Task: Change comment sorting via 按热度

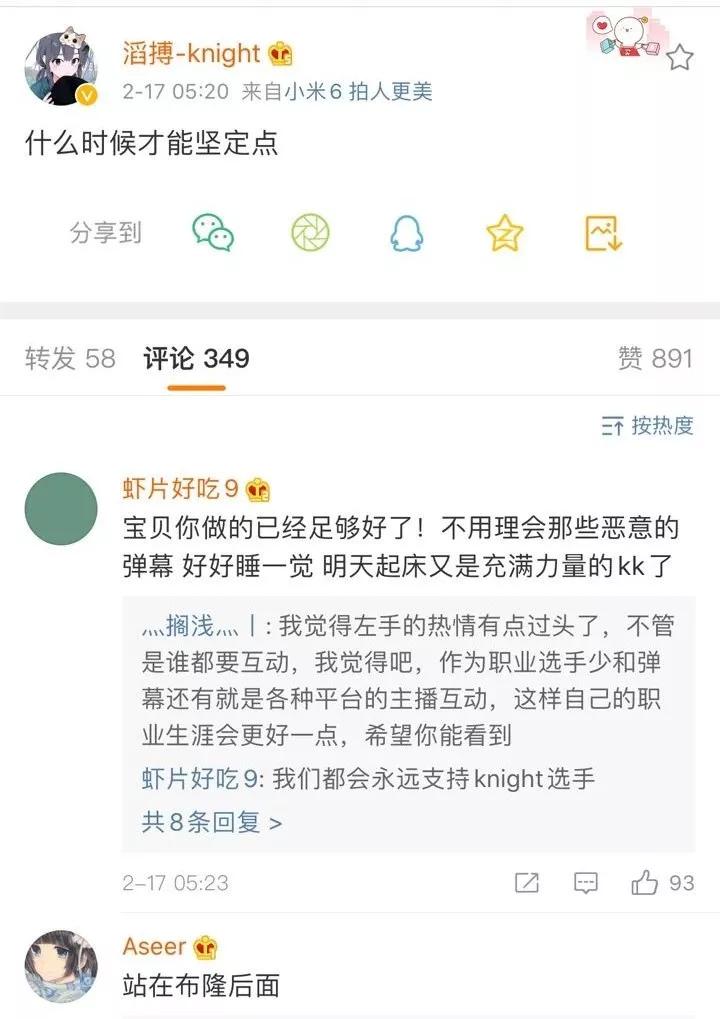Action: [x=648, y=426]
